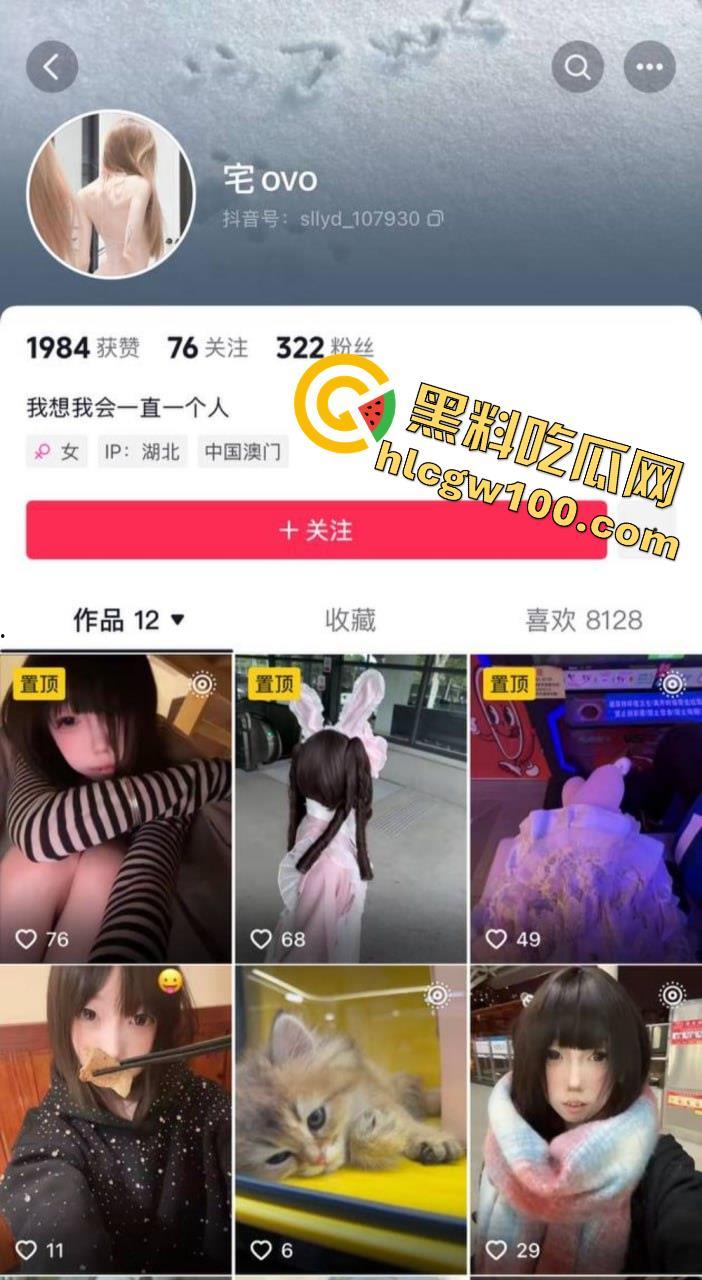Viewport: 702px width, 1280px height.
Task: Open pinned arcade video with 49 likes
Action: 586,808
